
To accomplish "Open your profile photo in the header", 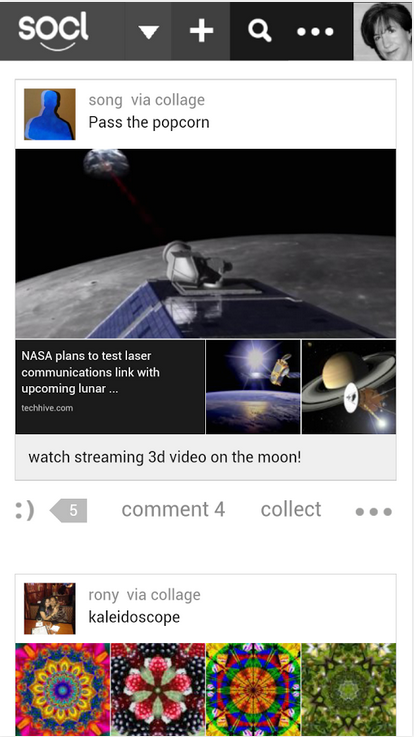I will (383, 31).
